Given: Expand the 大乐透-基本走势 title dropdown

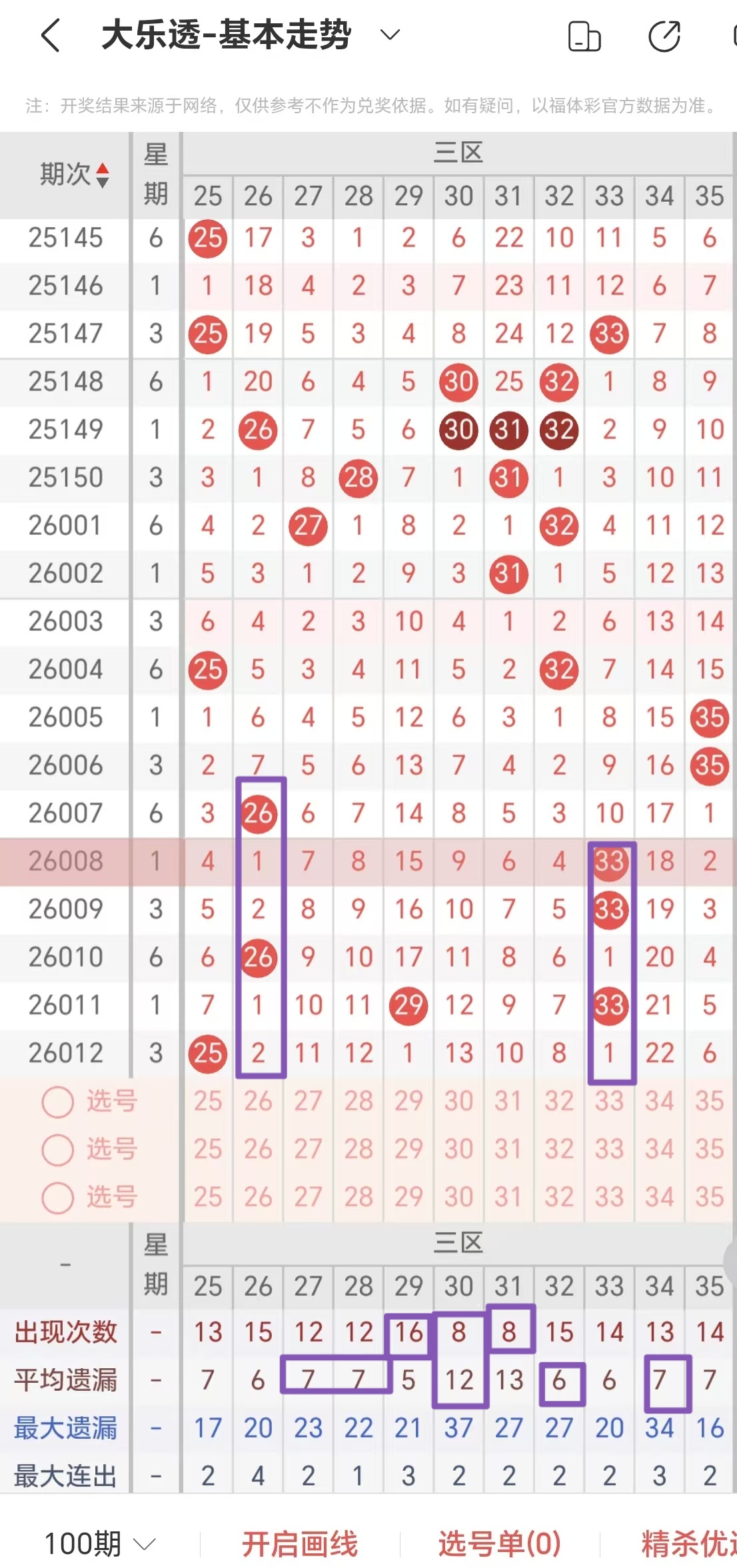Looking at the screenshot, I should pyautogui.click(x=390, y=33).
